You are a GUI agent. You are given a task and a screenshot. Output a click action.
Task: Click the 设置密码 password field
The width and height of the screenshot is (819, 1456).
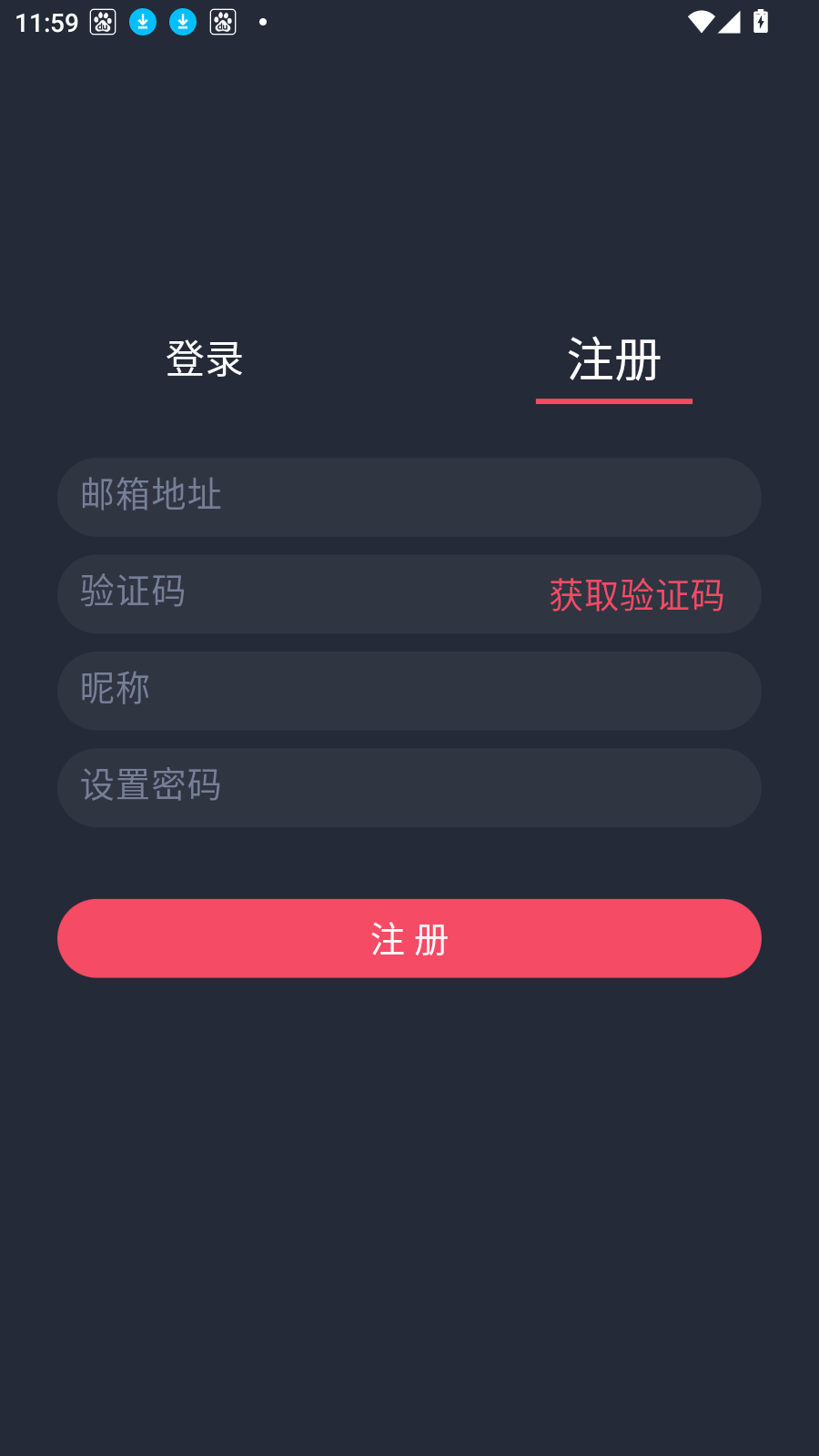pyautogui.click(x=409, y=787)
